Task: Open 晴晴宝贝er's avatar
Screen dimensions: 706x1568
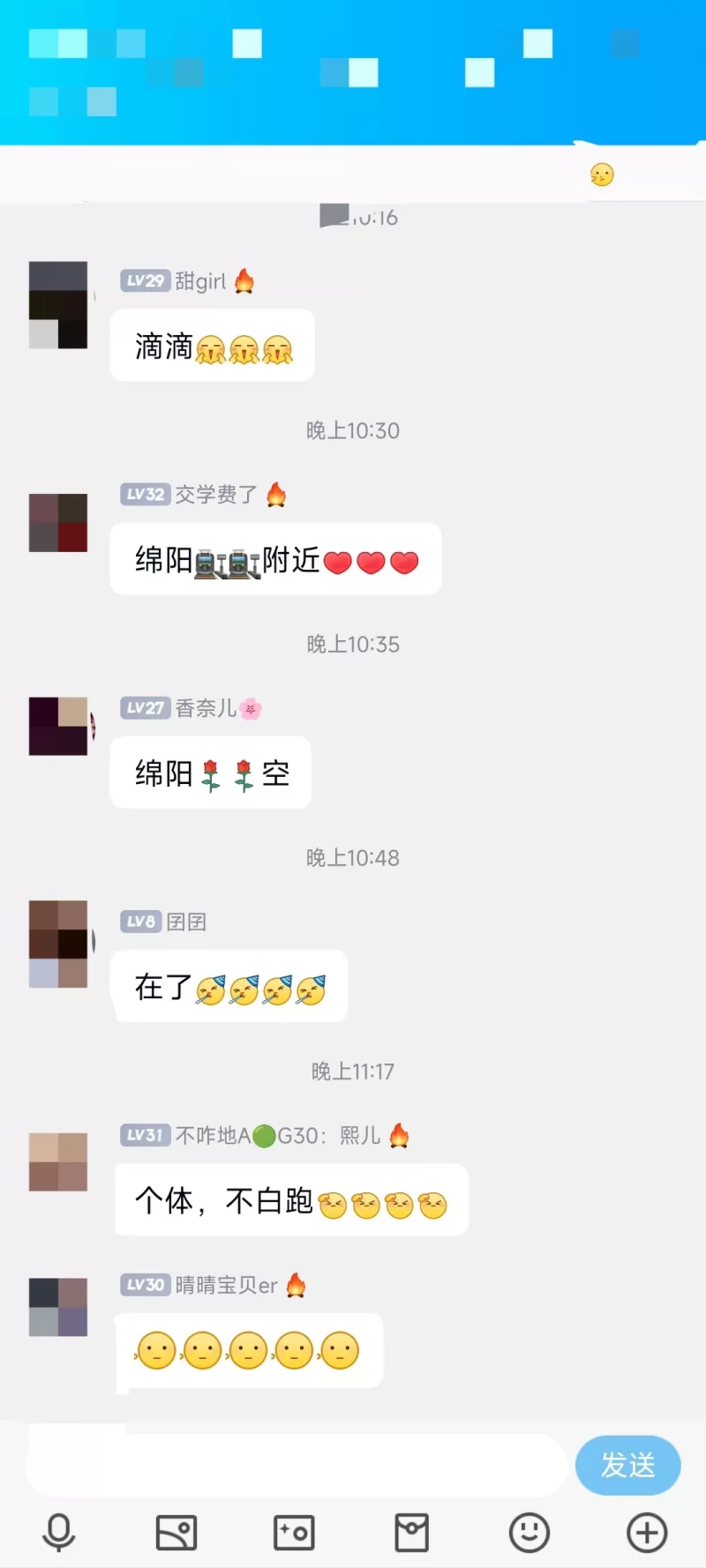Action: [x=58, y=1307]
